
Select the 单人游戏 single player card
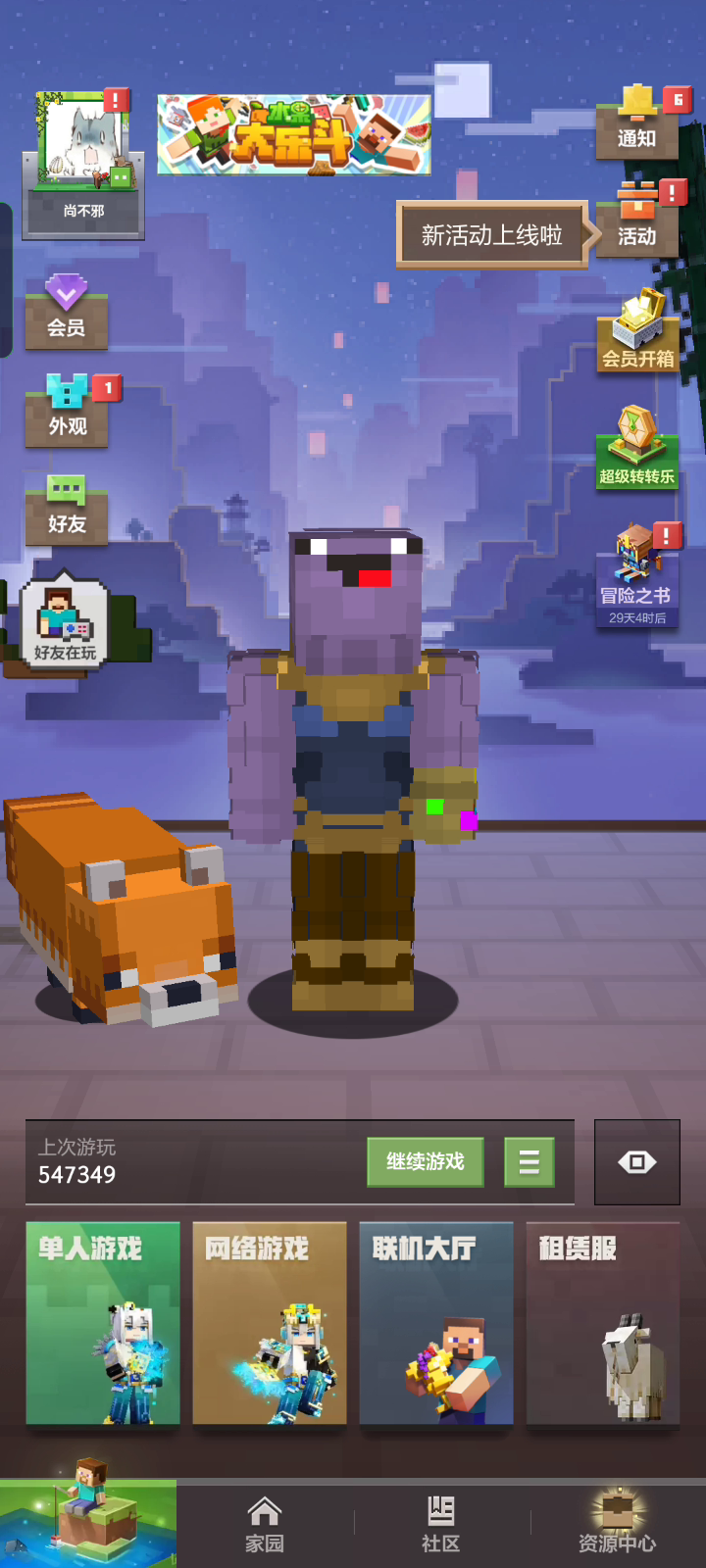pyautogui.click(x=103, y=1323)
